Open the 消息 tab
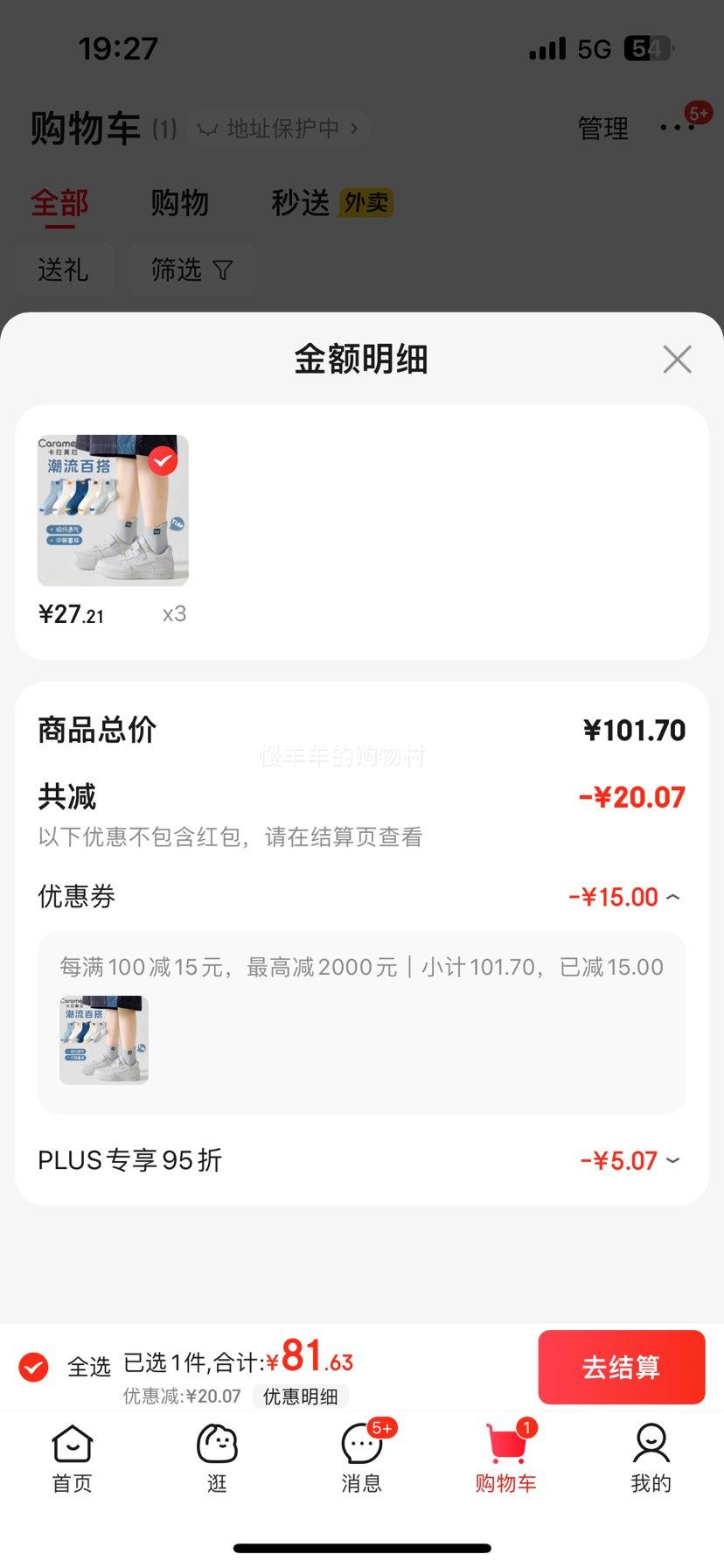 pos(361,1458)
